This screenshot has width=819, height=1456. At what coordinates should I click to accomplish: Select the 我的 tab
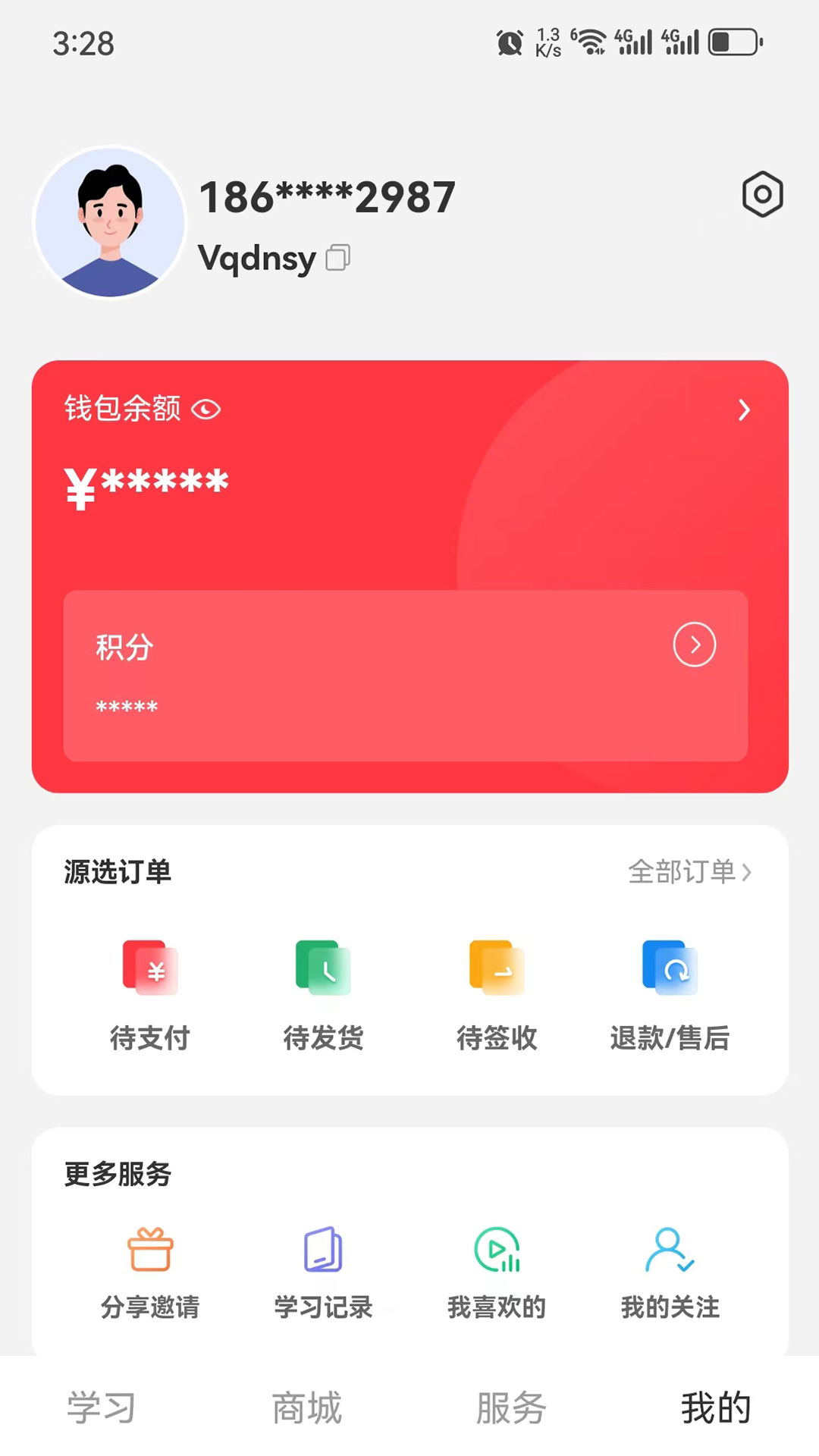point(716,1407)
